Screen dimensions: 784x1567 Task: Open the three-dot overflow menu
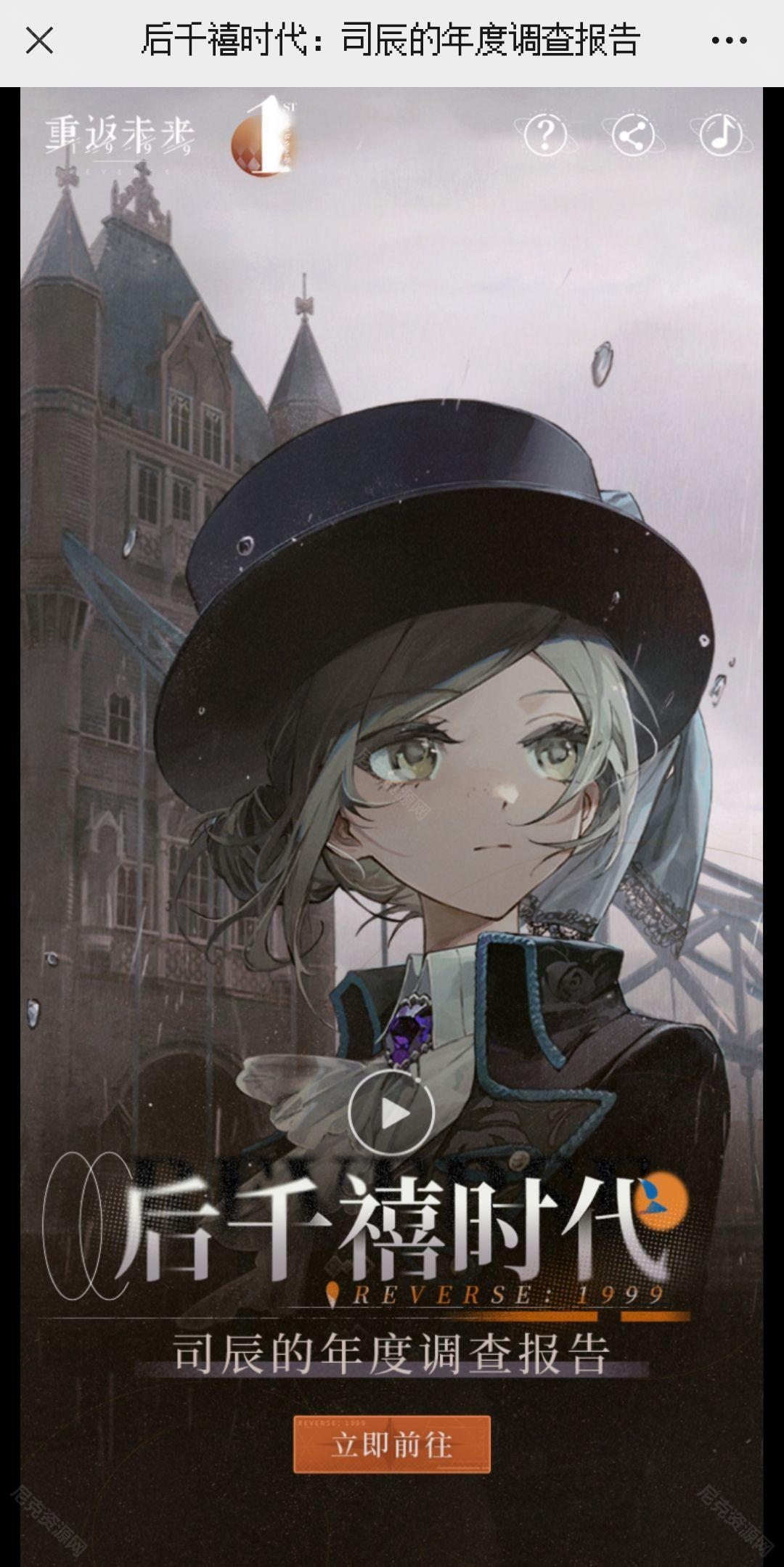[x=729, y=41]
